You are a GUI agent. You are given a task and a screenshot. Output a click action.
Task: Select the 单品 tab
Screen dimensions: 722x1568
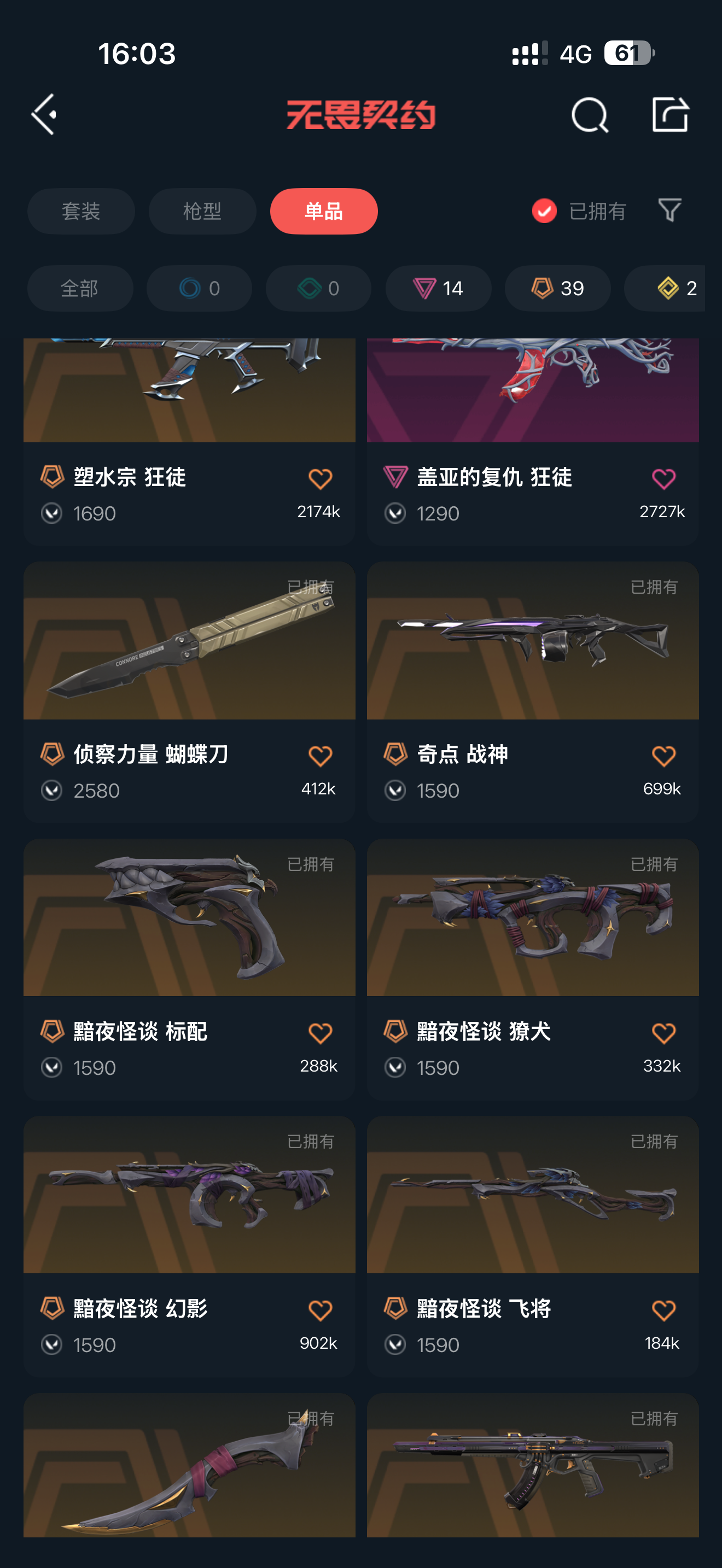point(323,211)
